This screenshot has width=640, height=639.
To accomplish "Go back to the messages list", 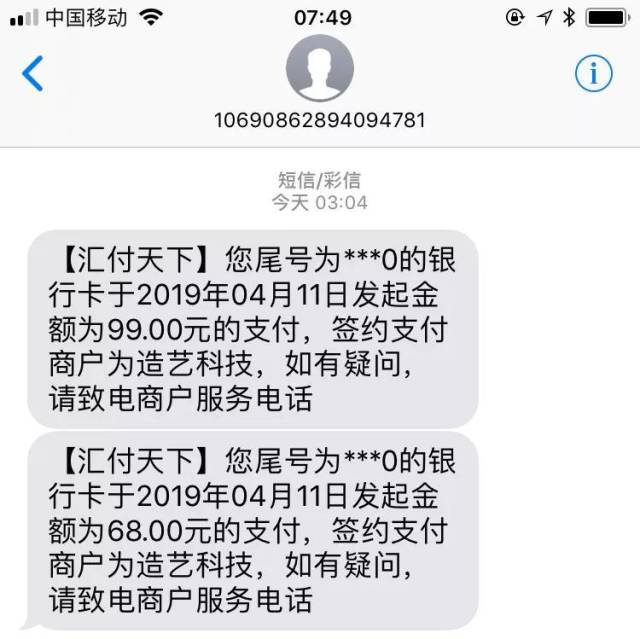I will pyautogui.click(x=33, y=74).
